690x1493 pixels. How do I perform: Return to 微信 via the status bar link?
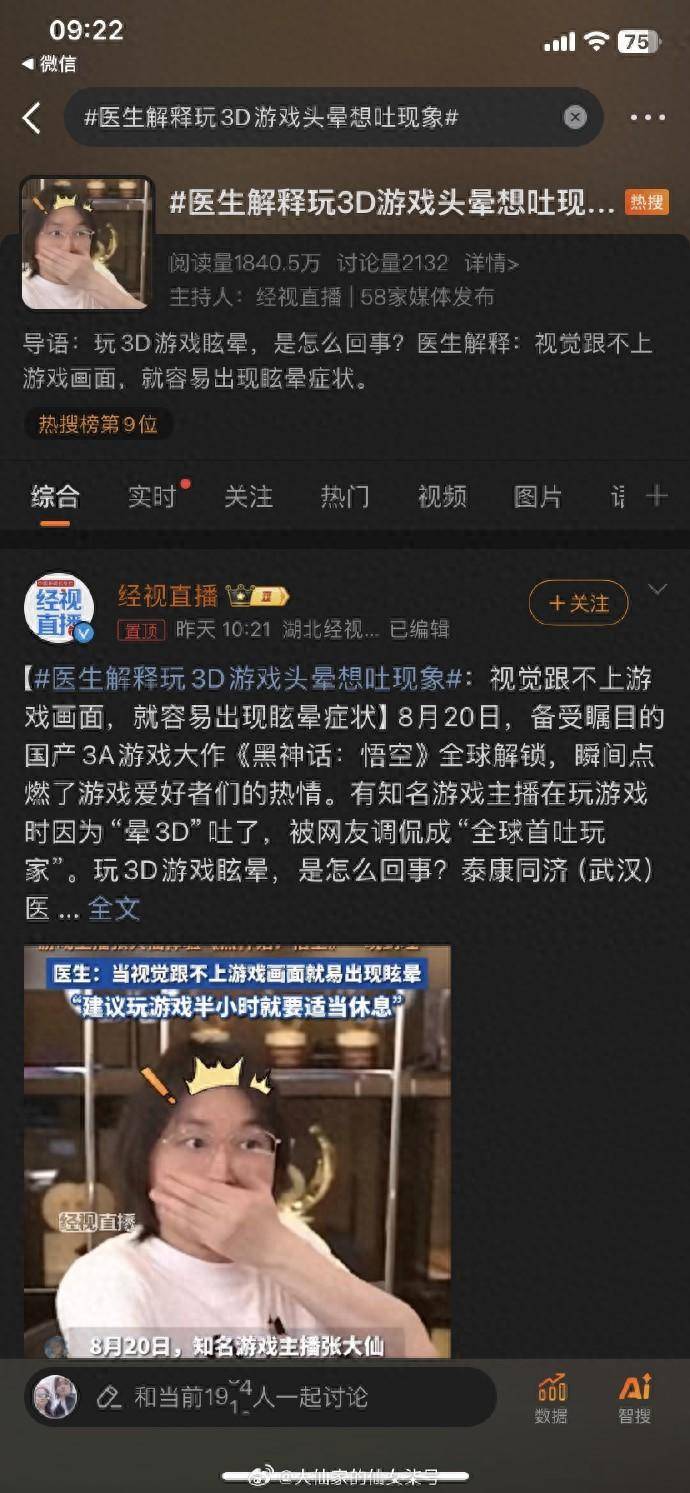coord(48,64)
